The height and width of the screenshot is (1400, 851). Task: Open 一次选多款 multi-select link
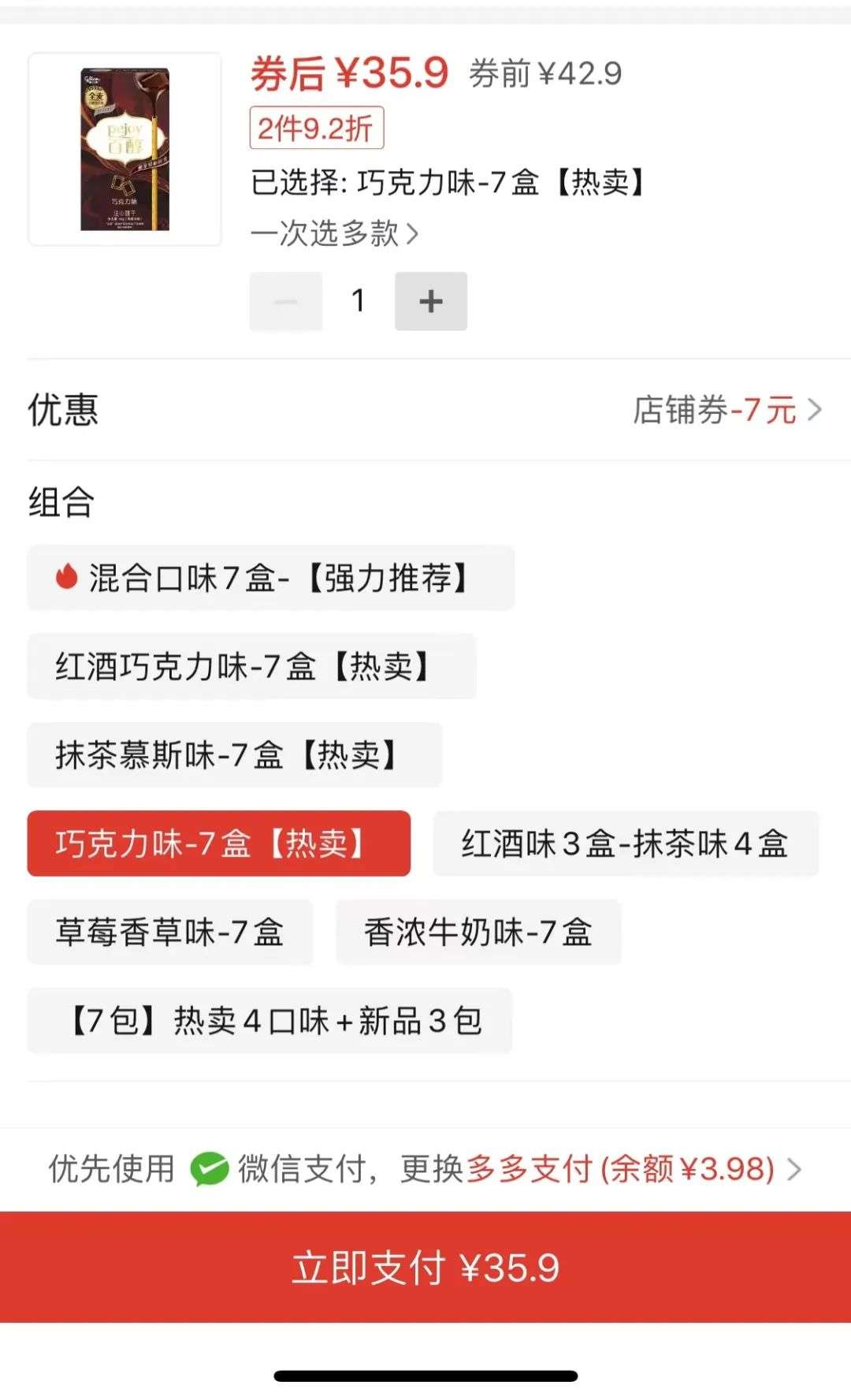335,233
